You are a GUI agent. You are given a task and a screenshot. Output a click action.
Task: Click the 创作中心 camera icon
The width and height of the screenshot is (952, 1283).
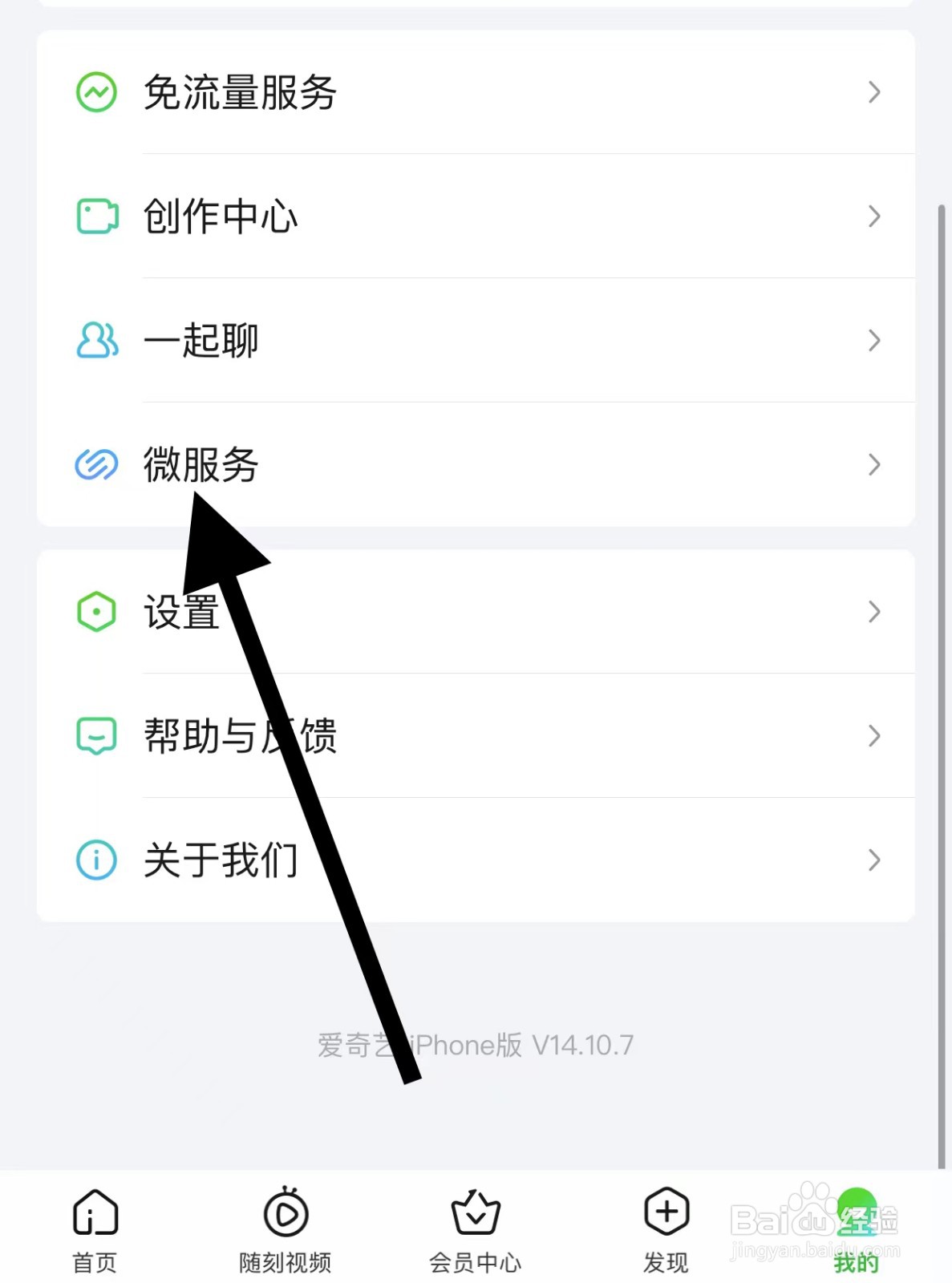pos(95,217)
